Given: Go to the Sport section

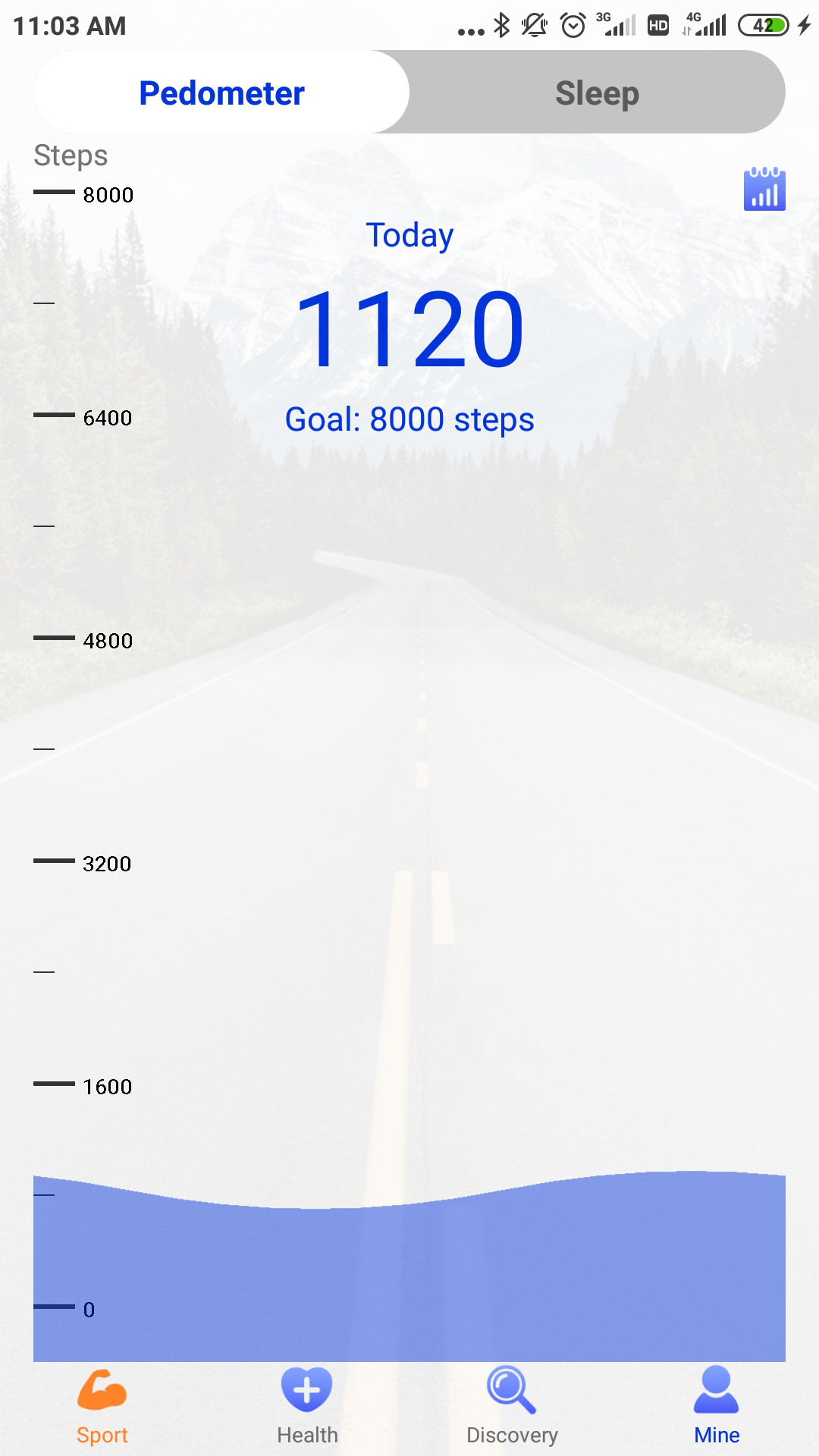Looking at the screenshot, I should tap(102, 1407).
